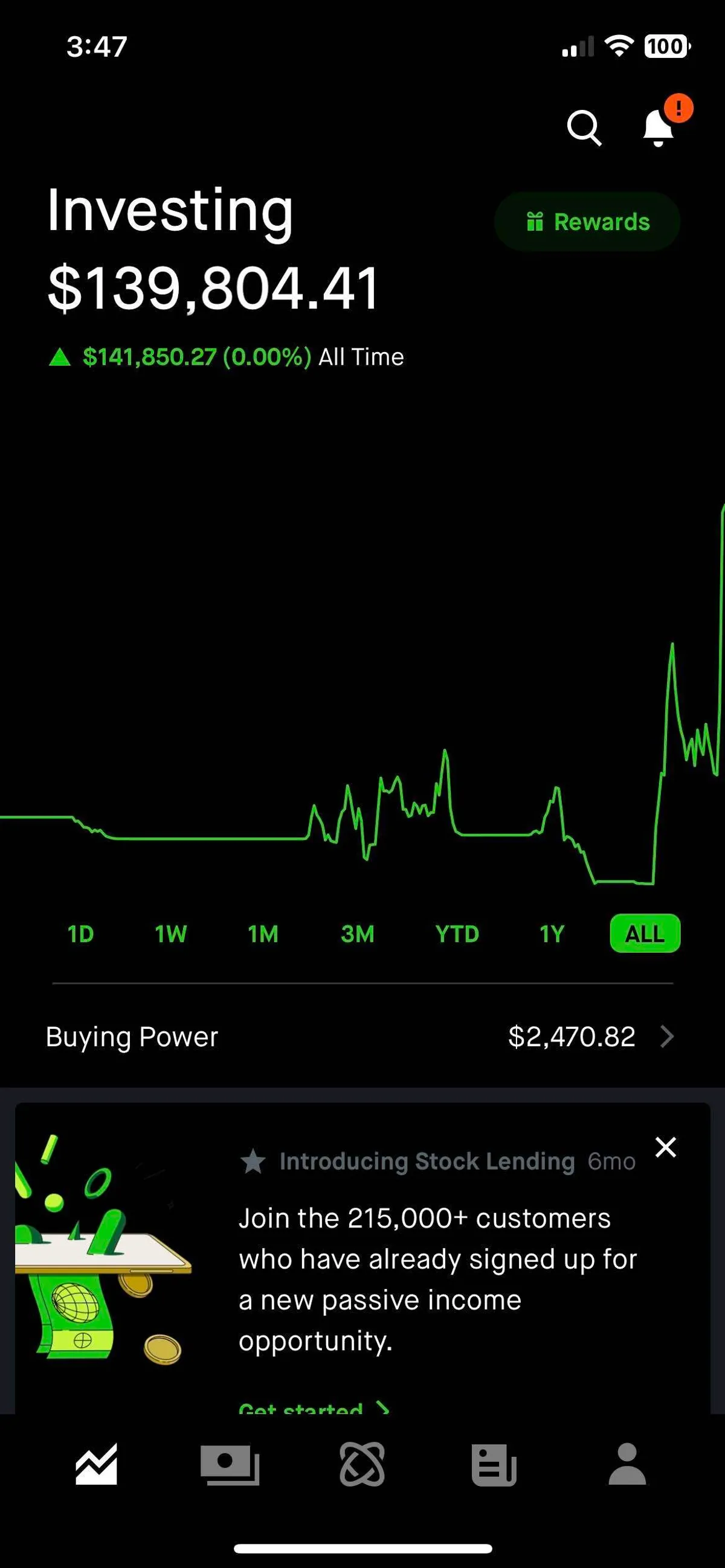Screen dimensions: 725x1568
Task: Switch to the news feed tab
Action: point(494,1465)
